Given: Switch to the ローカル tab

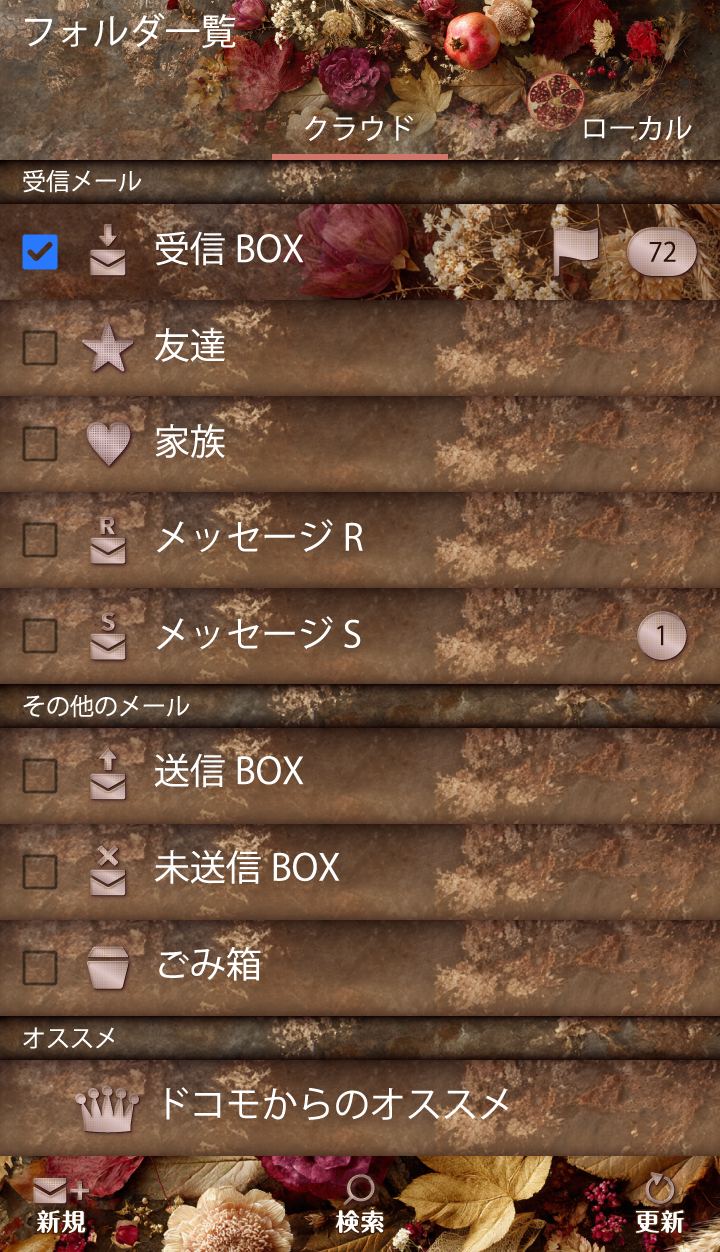Looking at the screenshot, I should 636,128.
